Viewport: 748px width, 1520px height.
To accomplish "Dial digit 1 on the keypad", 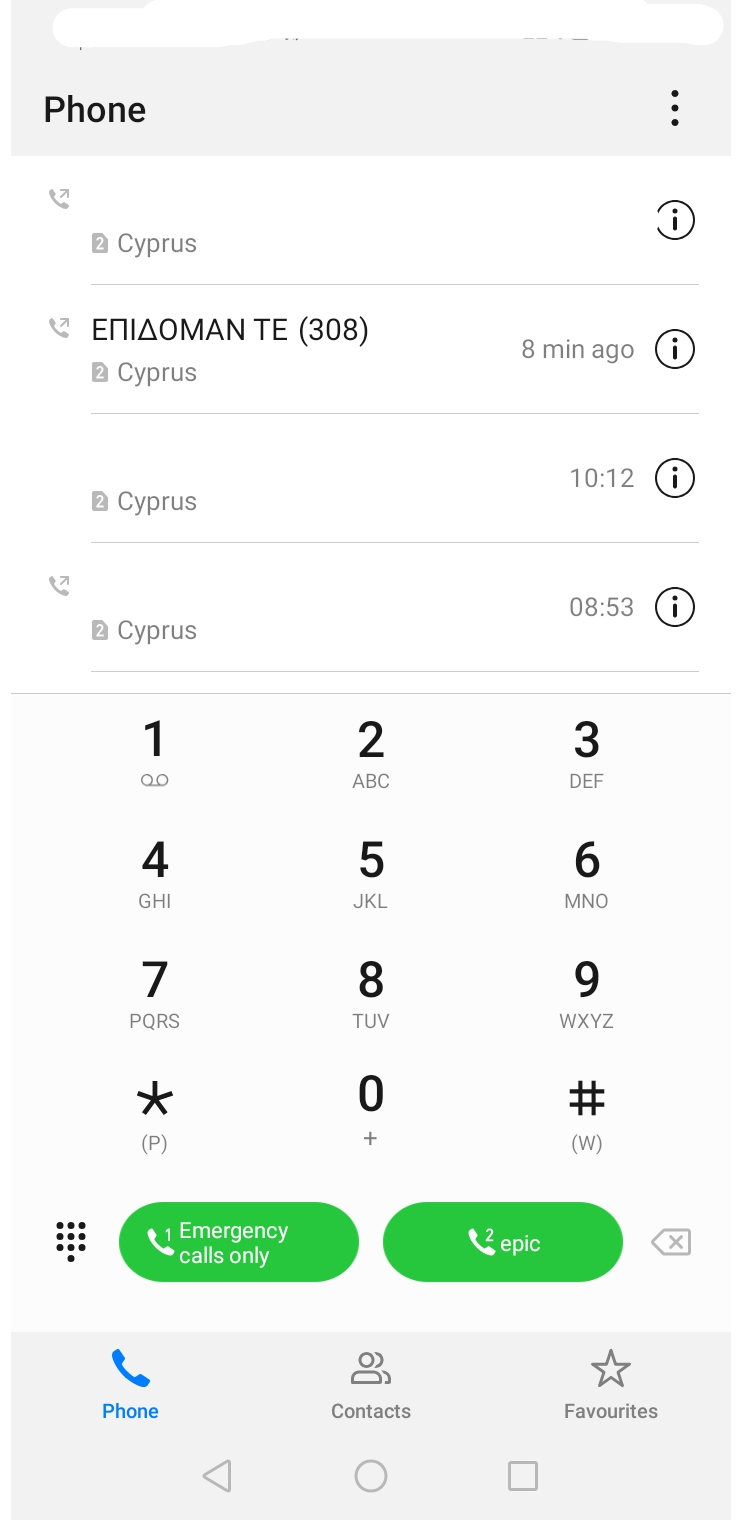I will click(x=155, y=753).
